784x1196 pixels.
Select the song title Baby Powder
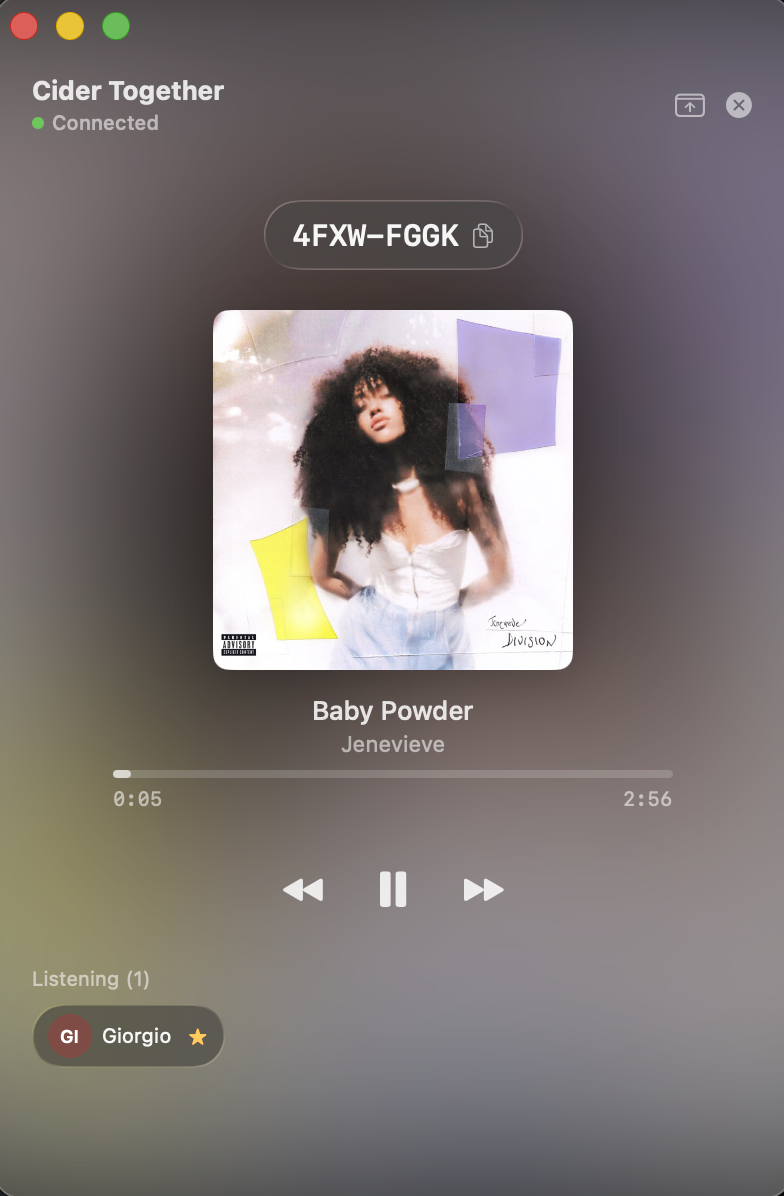click(x=392, y=711)
